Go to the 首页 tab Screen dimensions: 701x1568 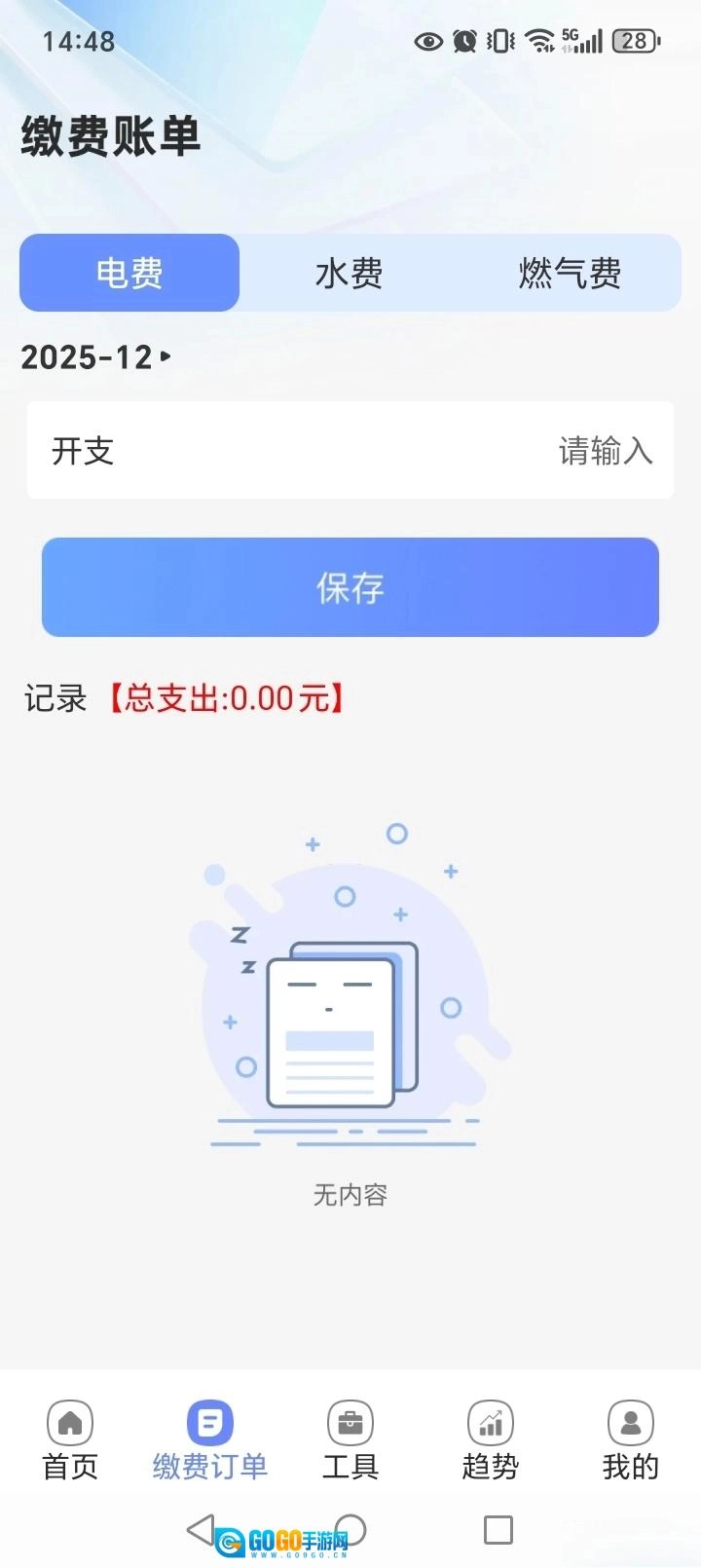click(x=70, y=1440)
